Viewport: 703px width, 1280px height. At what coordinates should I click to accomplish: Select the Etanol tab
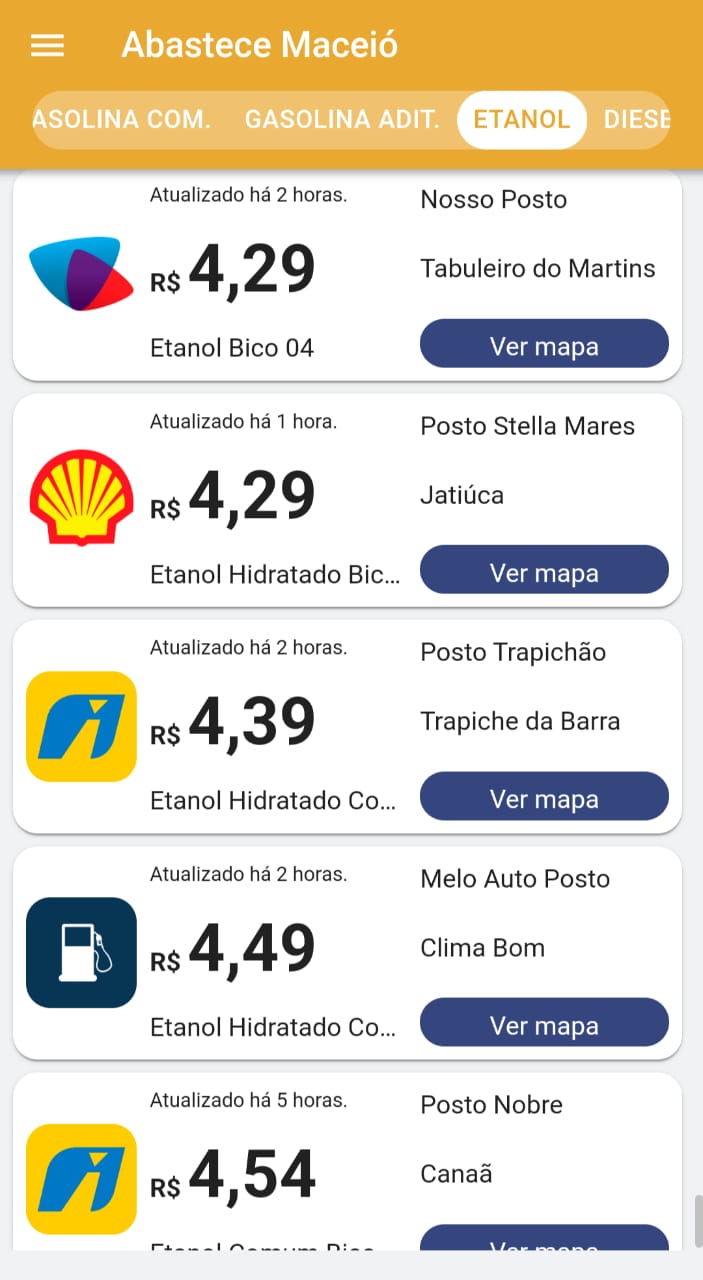click(x=521, y=120)
